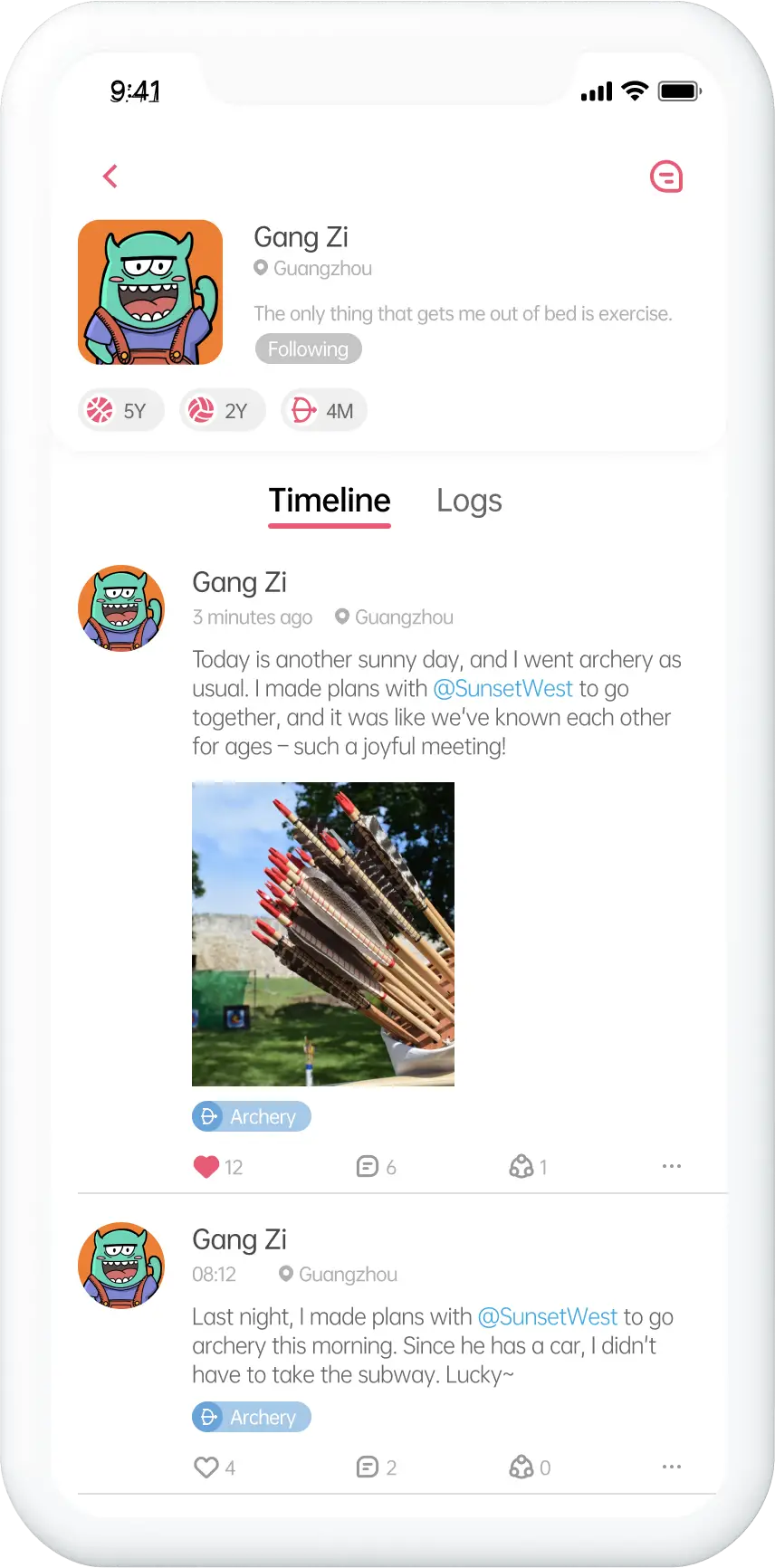This screenshot has height=1568, width=775.
Task: Tap Archery tag under the arrows photo
Action: pyautogui.click(x=252, y=1116)
